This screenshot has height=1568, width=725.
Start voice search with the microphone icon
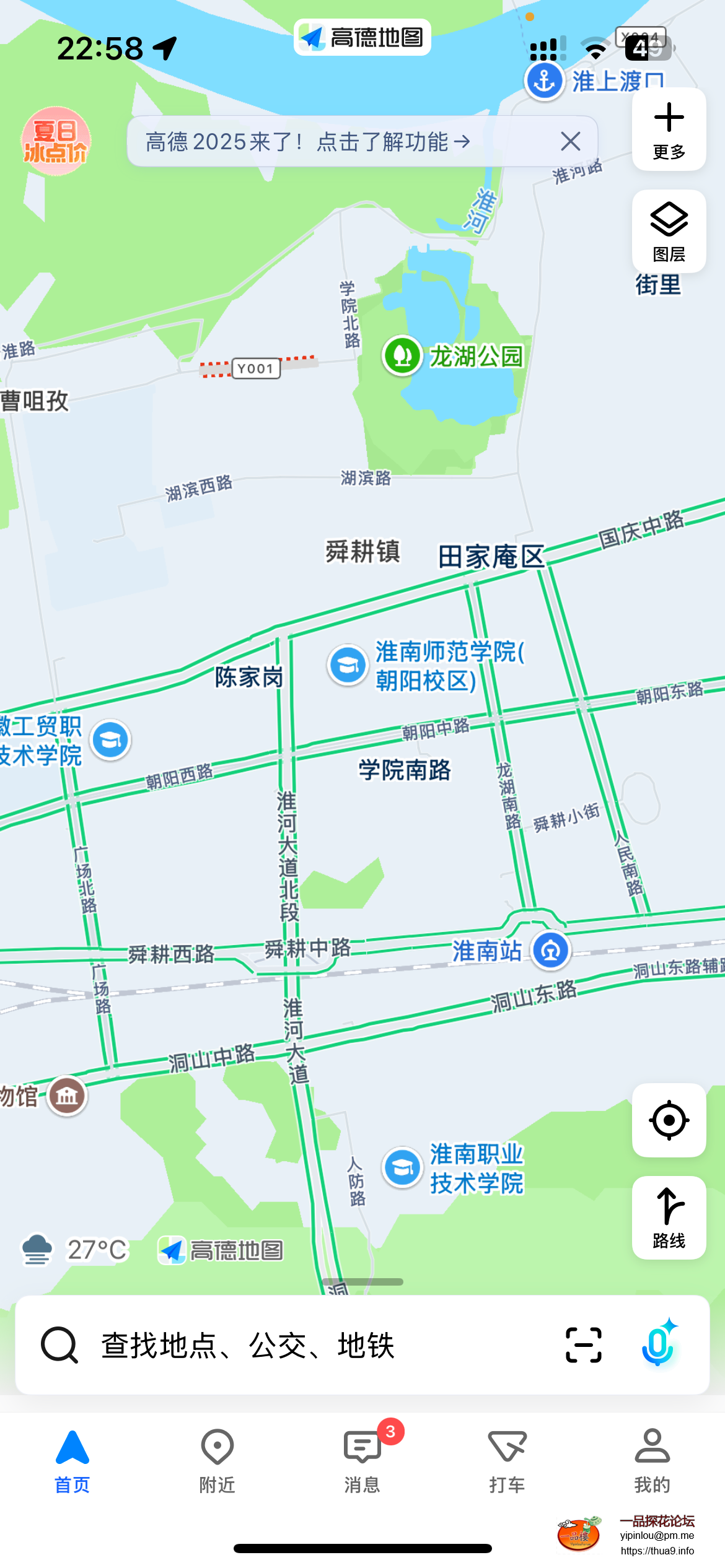(658, 1344)
